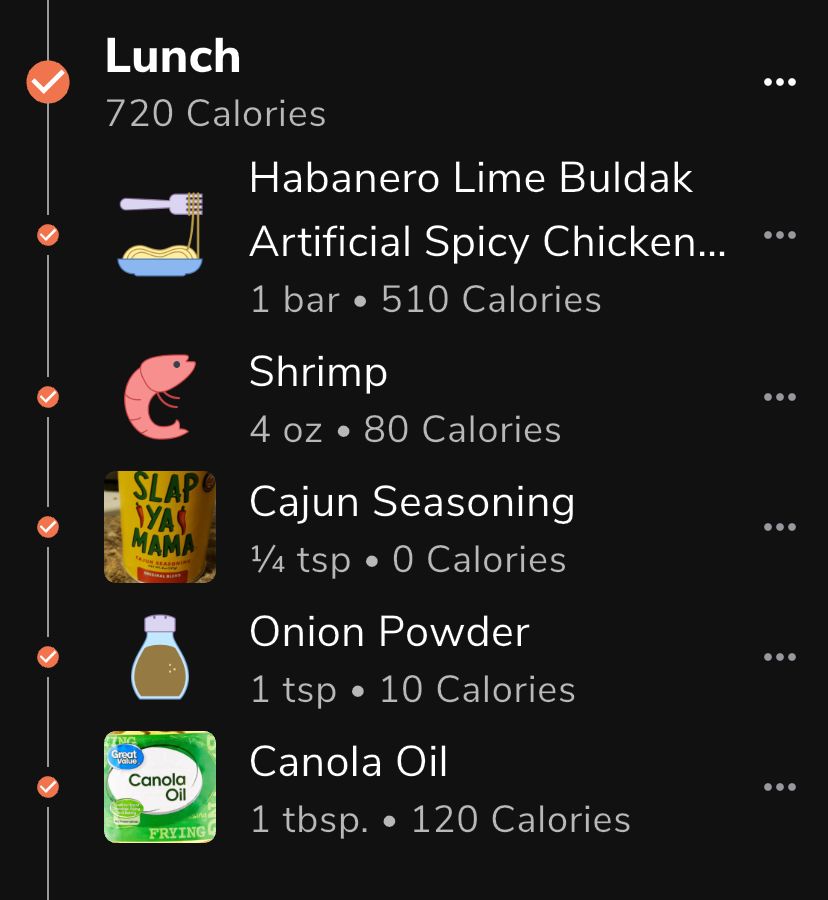Toggle the Onion Powder checkmark
828x900 pixels.
click(48, 657)
